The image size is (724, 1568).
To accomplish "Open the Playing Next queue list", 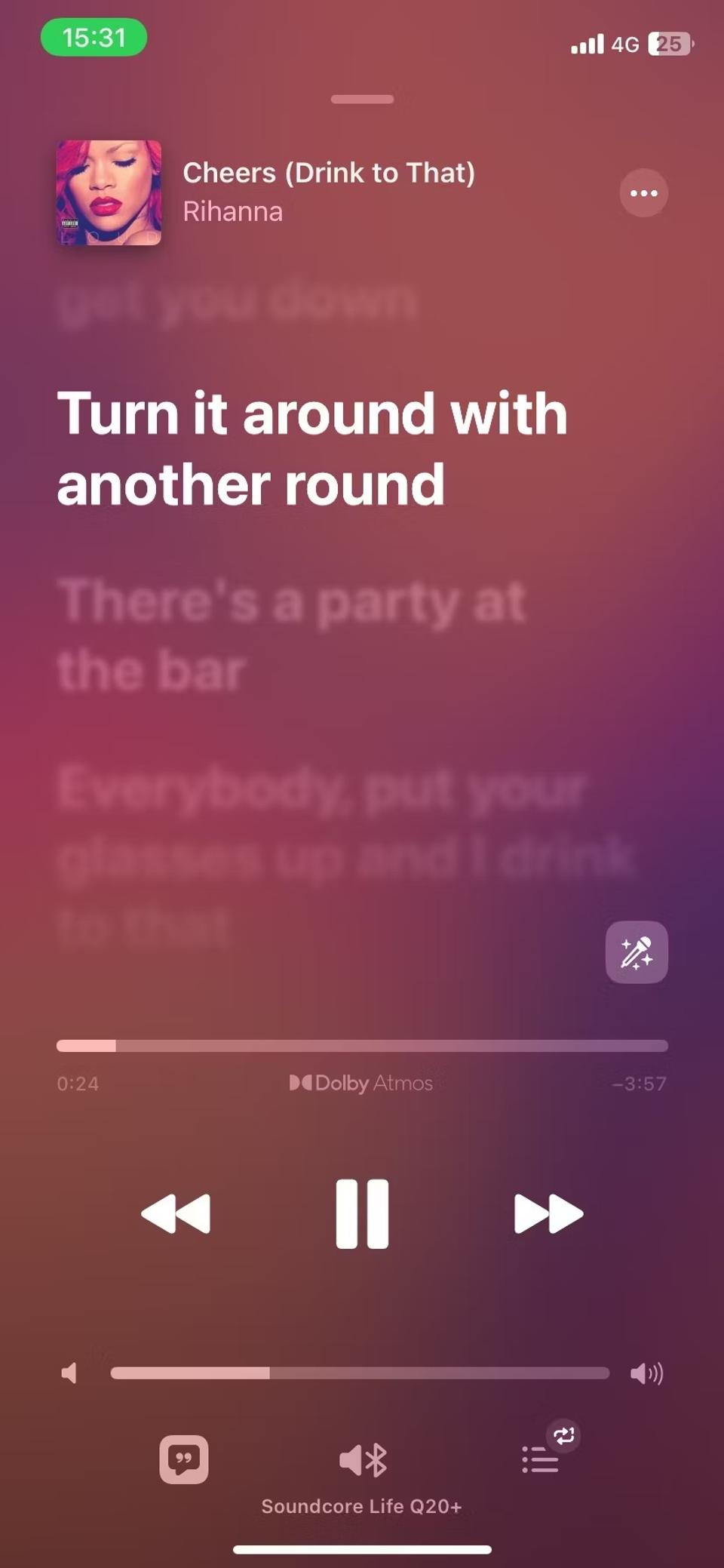I will (x=541, y=1459).
